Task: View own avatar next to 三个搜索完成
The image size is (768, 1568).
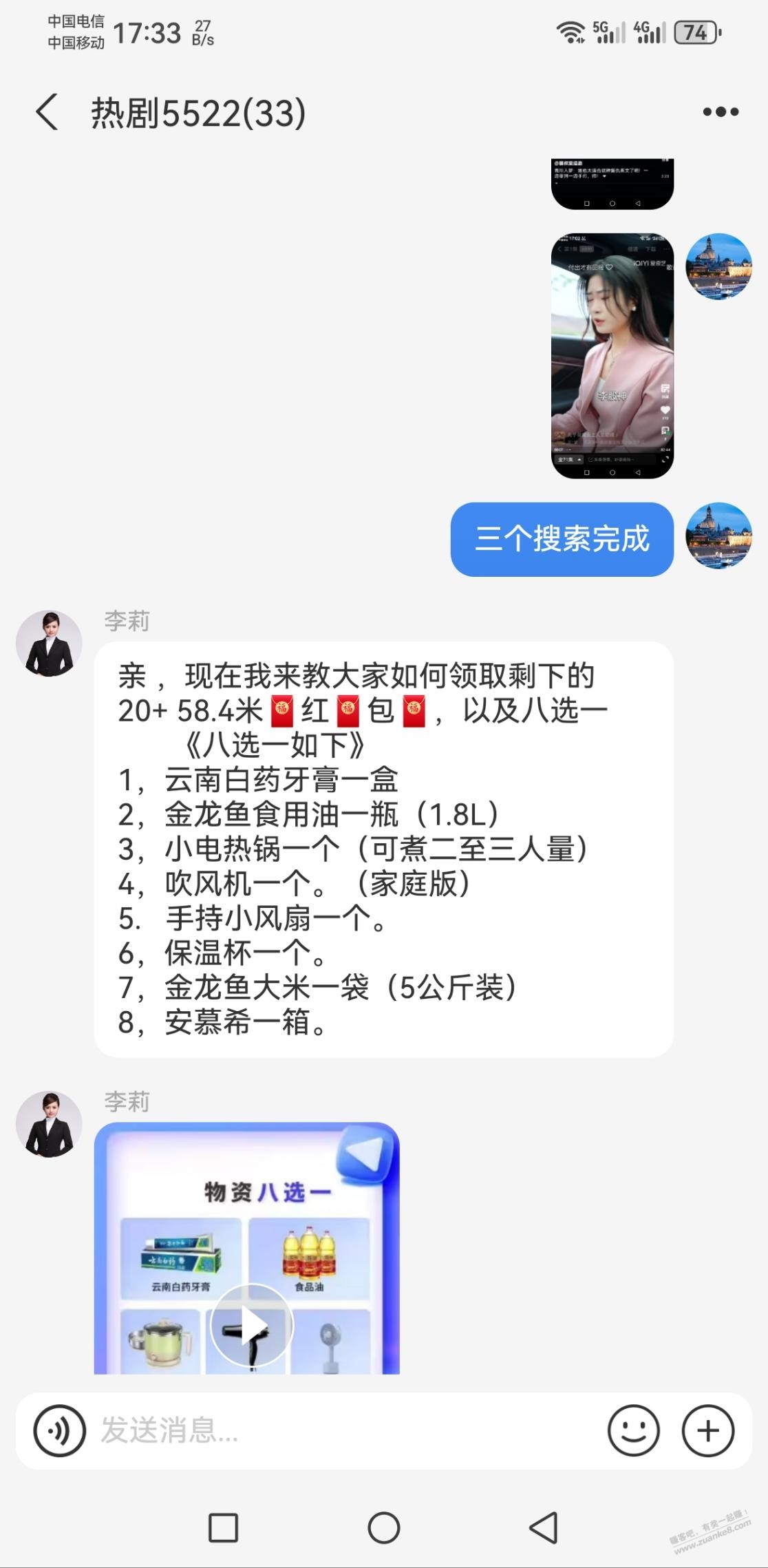Action: 718,536
